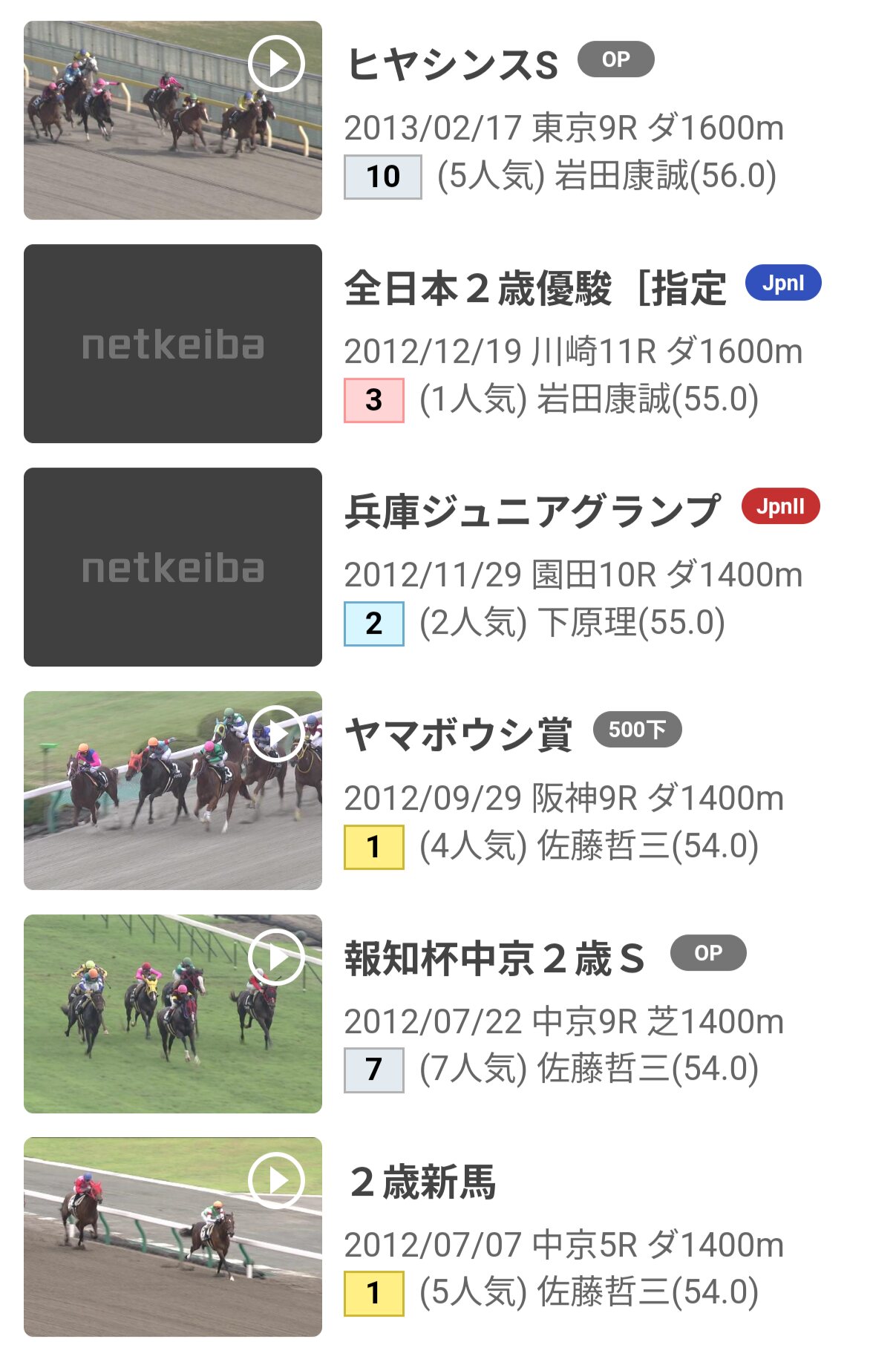Play the 2歳新馬 race video
The width and height of the screenshot is (896, 1362).
pyautogui.click(x=276, y=1180)
